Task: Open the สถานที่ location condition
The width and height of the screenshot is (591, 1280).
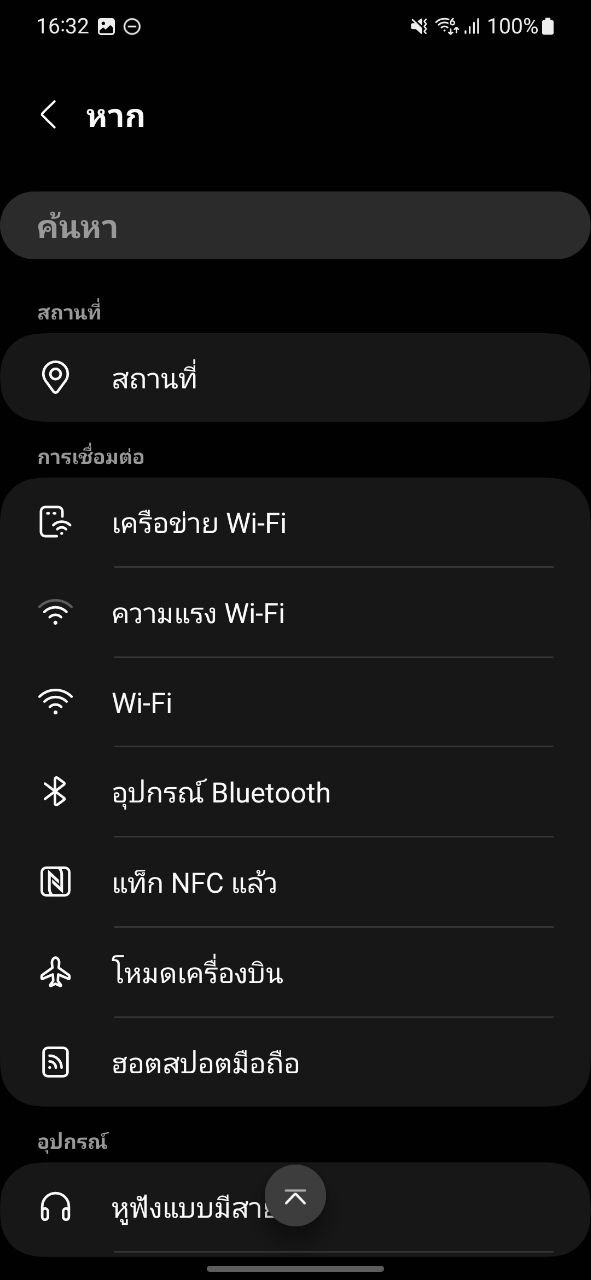Action: pos(295,378)
